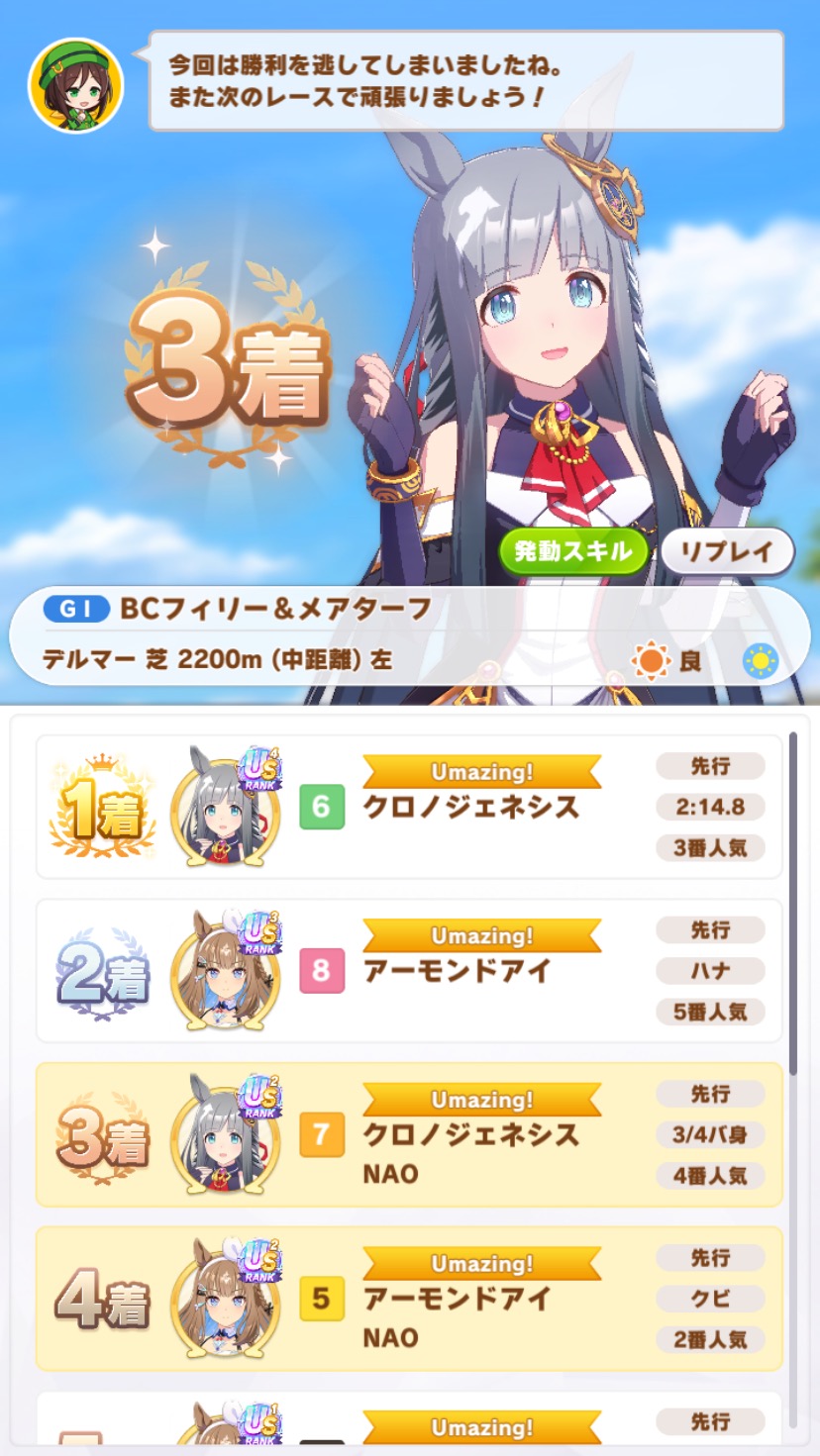This screenshot has width=820, height=1456.
Task: Select 2nd place アーモンドアイ result row
Action: point(409,971)
